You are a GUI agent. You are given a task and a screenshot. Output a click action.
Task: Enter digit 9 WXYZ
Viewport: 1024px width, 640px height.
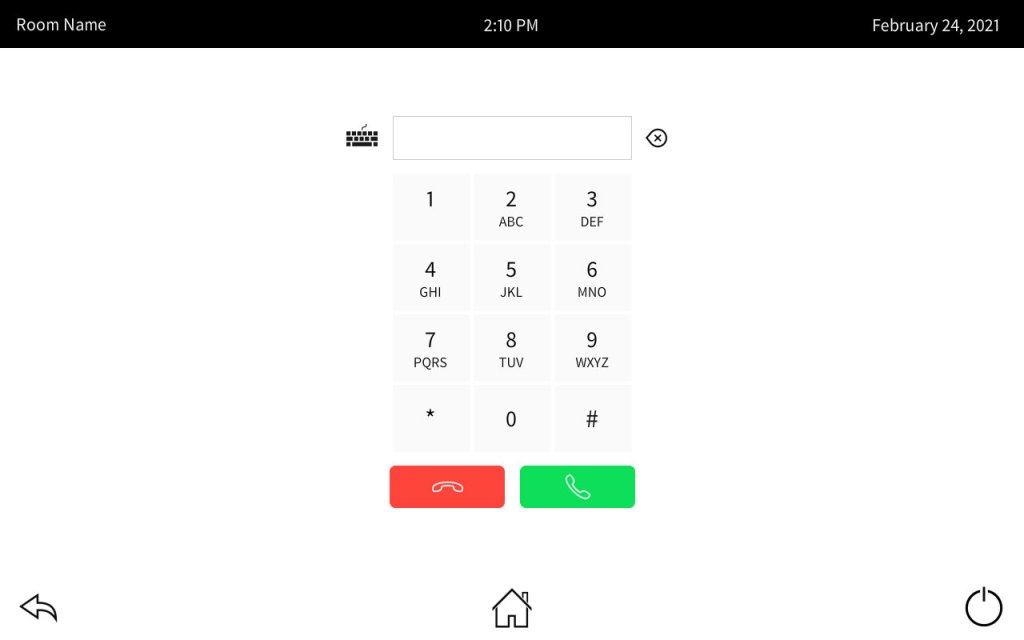pos(592,348)
